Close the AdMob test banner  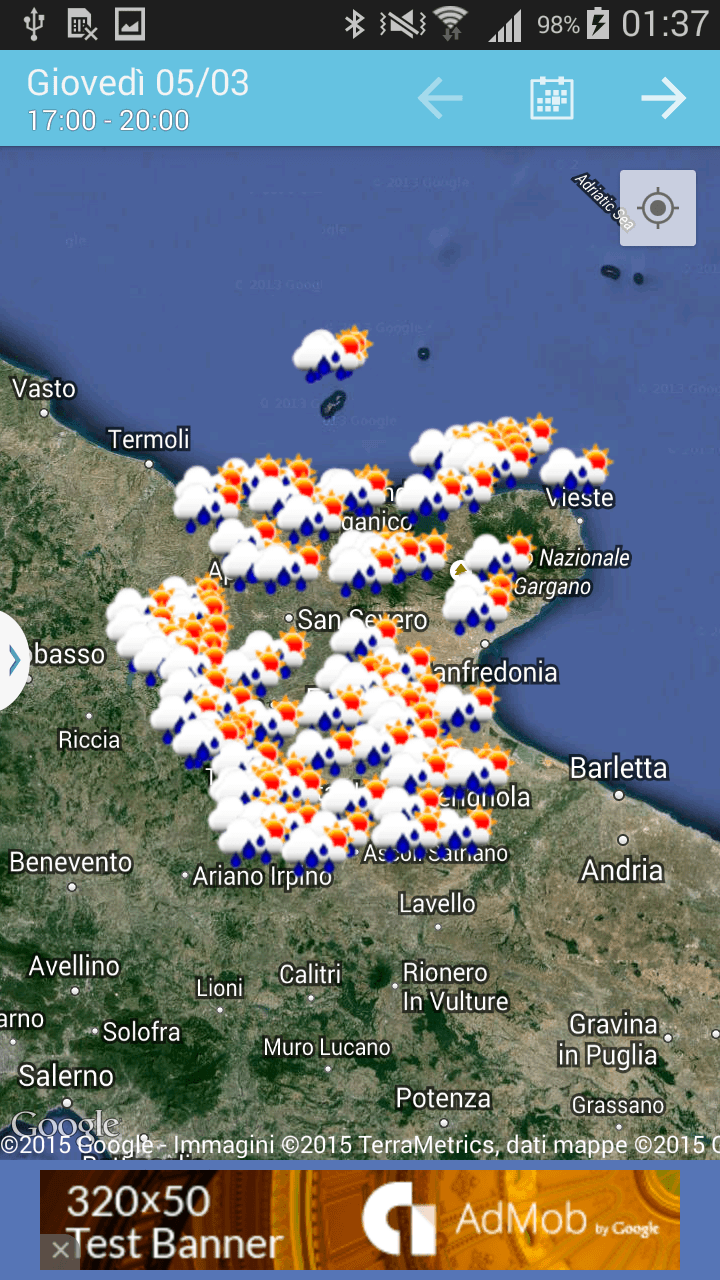[60, 1250]
